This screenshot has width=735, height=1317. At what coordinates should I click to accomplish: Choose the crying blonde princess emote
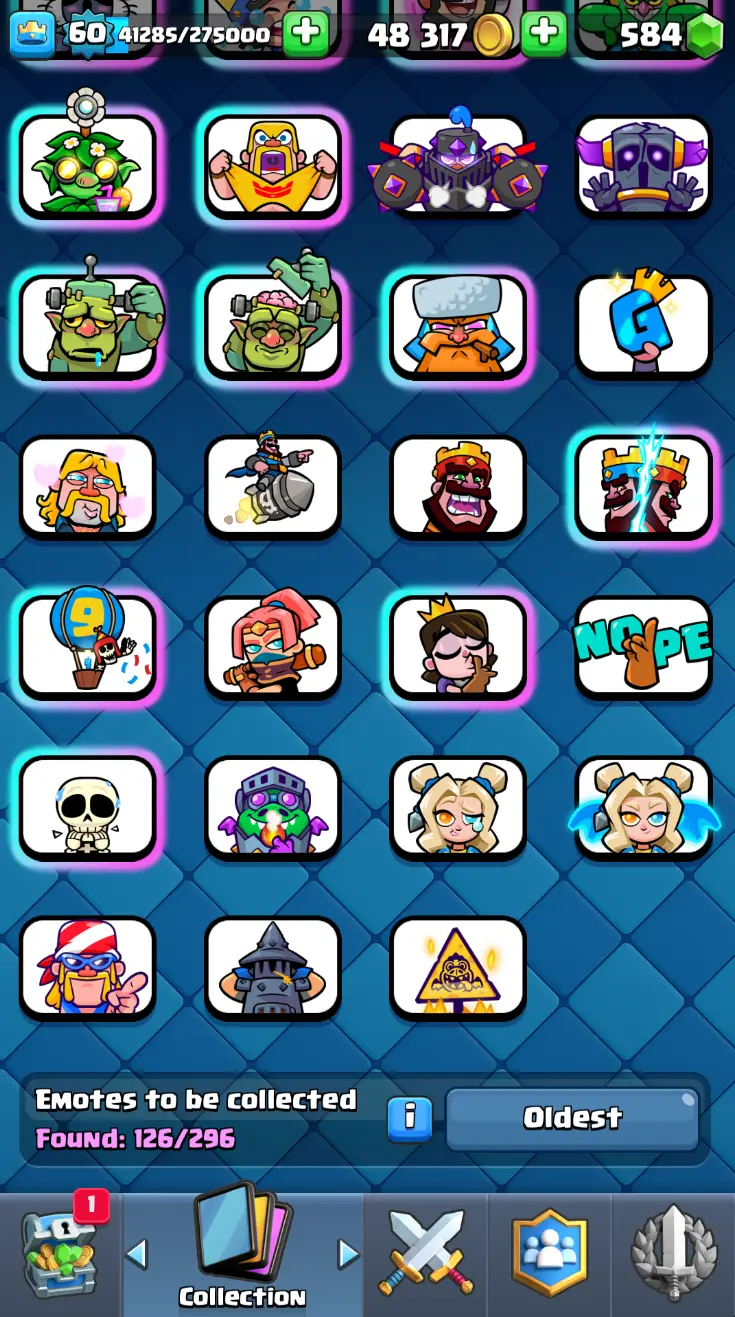(x=458, y=807)
